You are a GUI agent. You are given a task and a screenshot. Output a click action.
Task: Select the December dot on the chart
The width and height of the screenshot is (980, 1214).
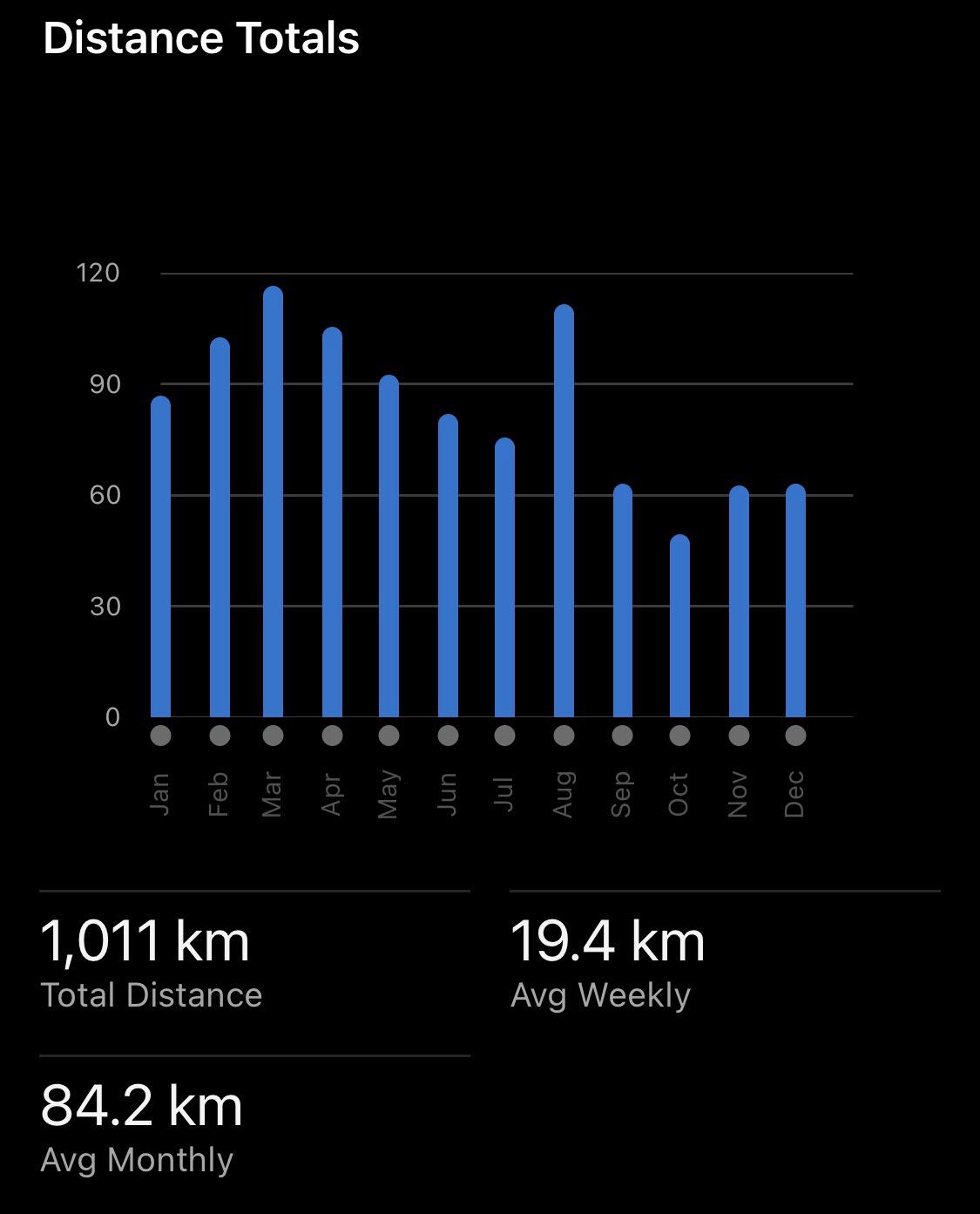coord(795,736)
